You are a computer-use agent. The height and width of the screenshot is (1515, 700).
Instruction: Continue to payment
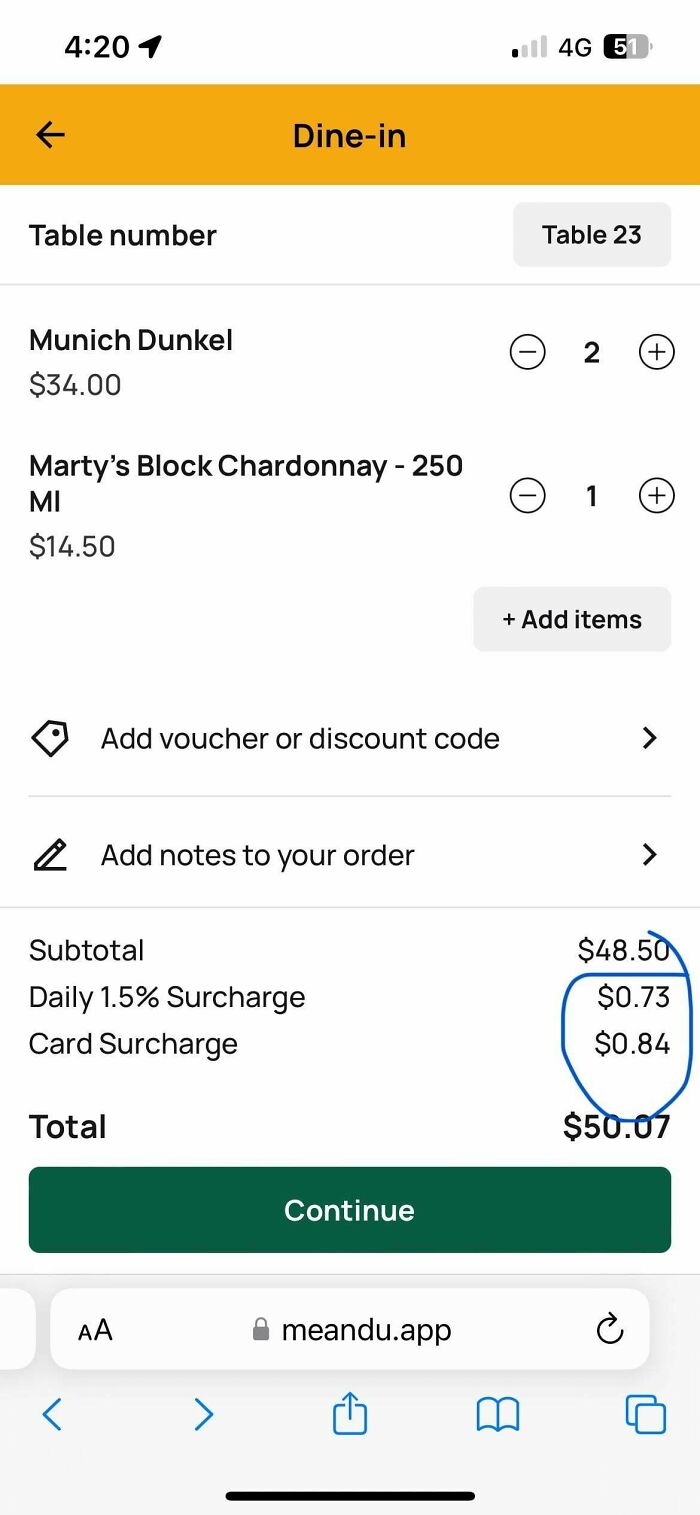349,1210
